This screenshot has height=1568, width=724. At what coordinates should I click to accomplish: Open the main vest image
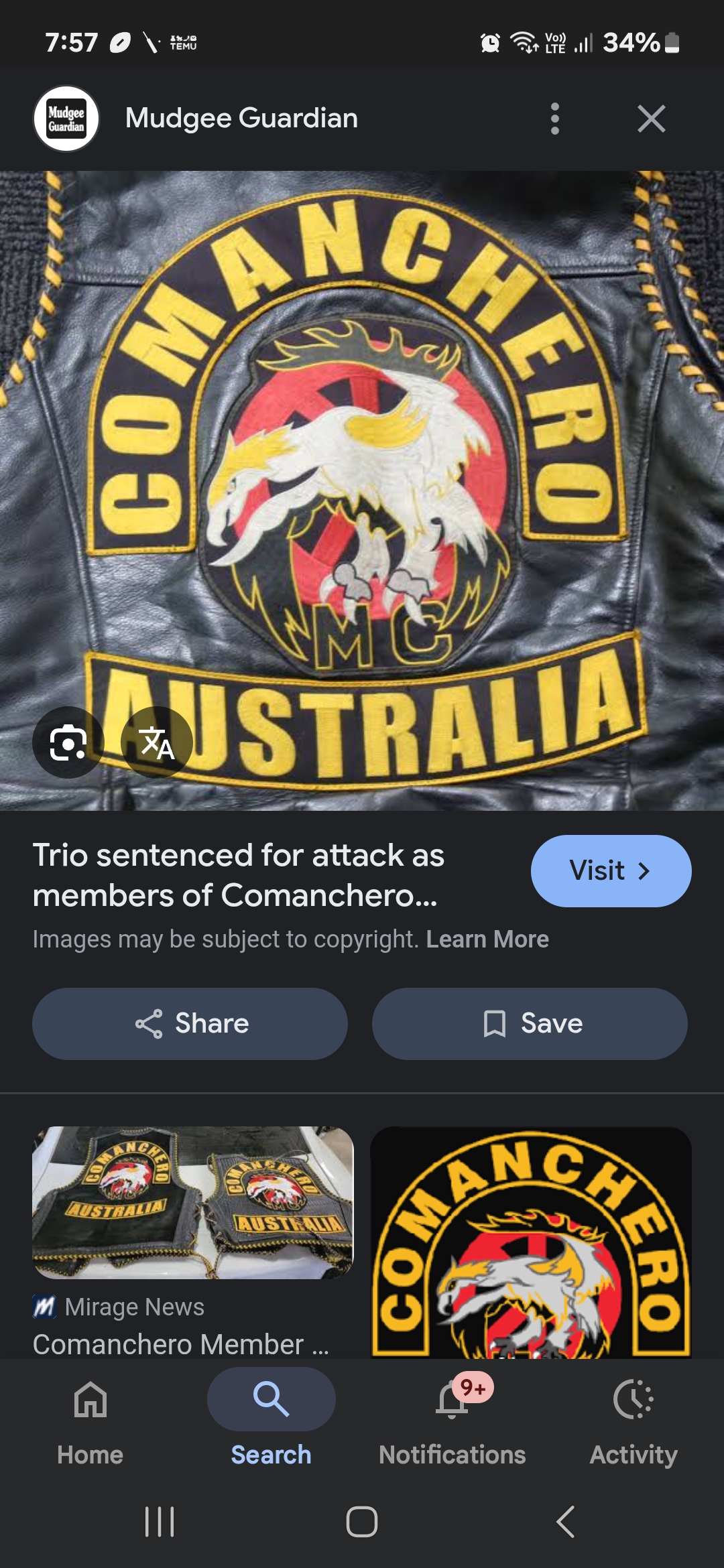(x=362, y=491)
